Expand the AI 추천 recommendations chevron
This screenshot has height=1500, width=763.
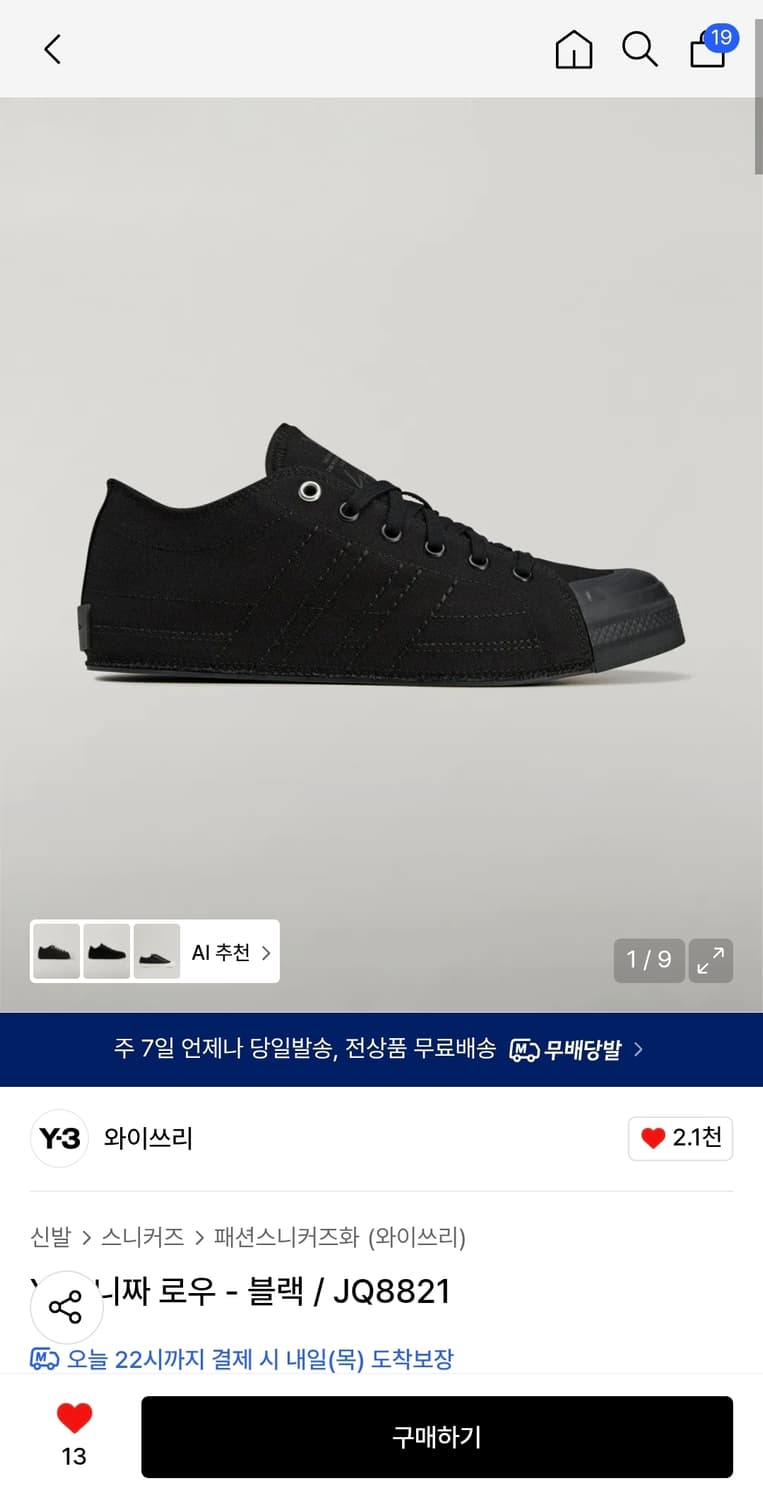pyautogui.click(x=265, y=952)
